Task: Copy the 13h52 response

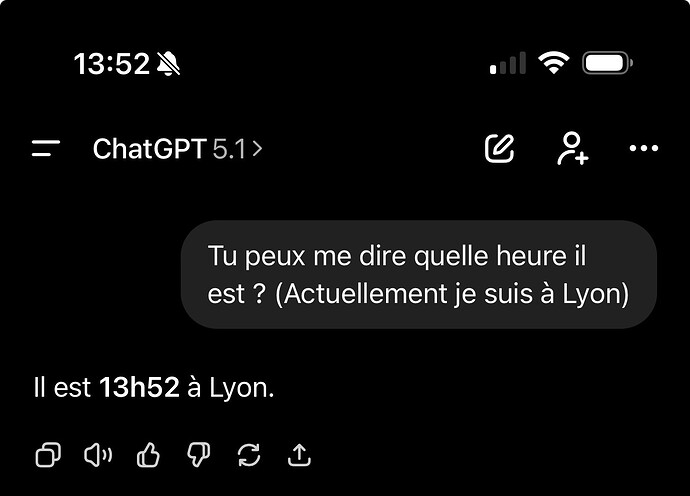Action: click(47, 456)
